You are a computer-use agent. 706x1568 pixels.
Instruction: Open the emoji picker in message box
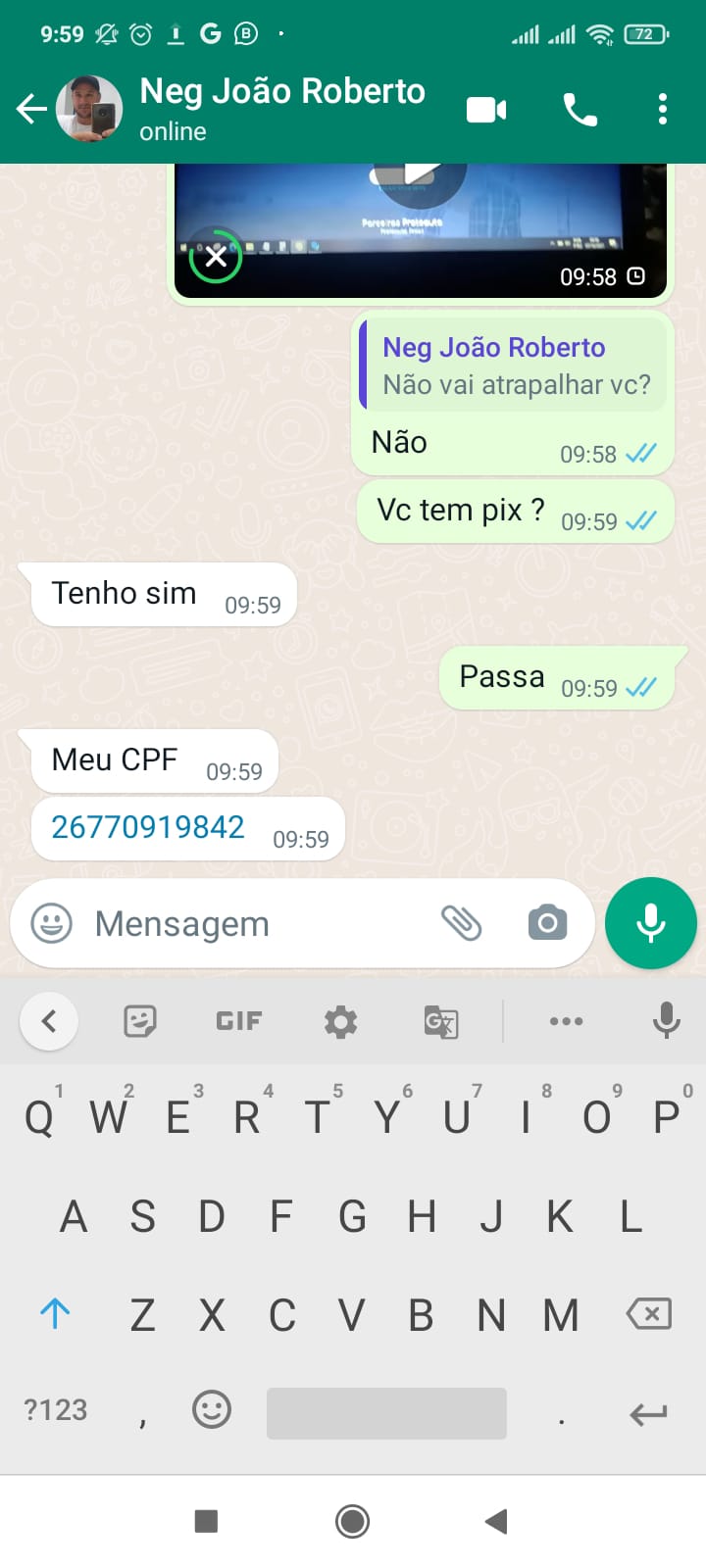[x=52, y=923]
